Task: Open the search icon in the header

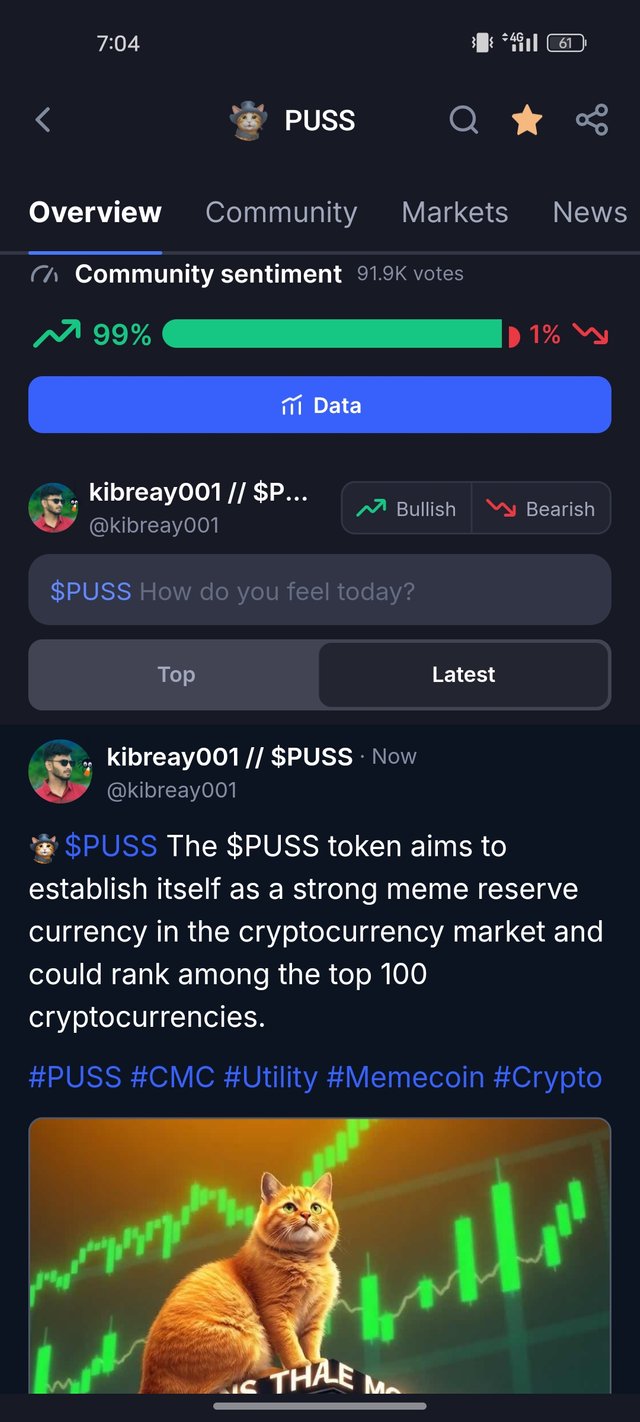Action: 463,121
